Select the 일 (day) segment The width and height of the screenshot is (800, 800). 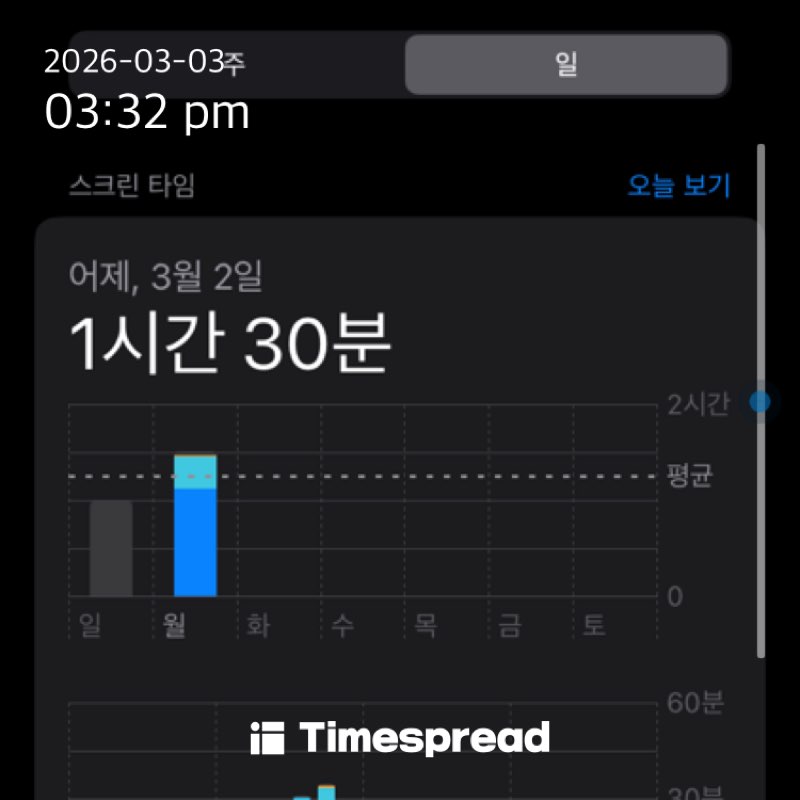[566, 64]
